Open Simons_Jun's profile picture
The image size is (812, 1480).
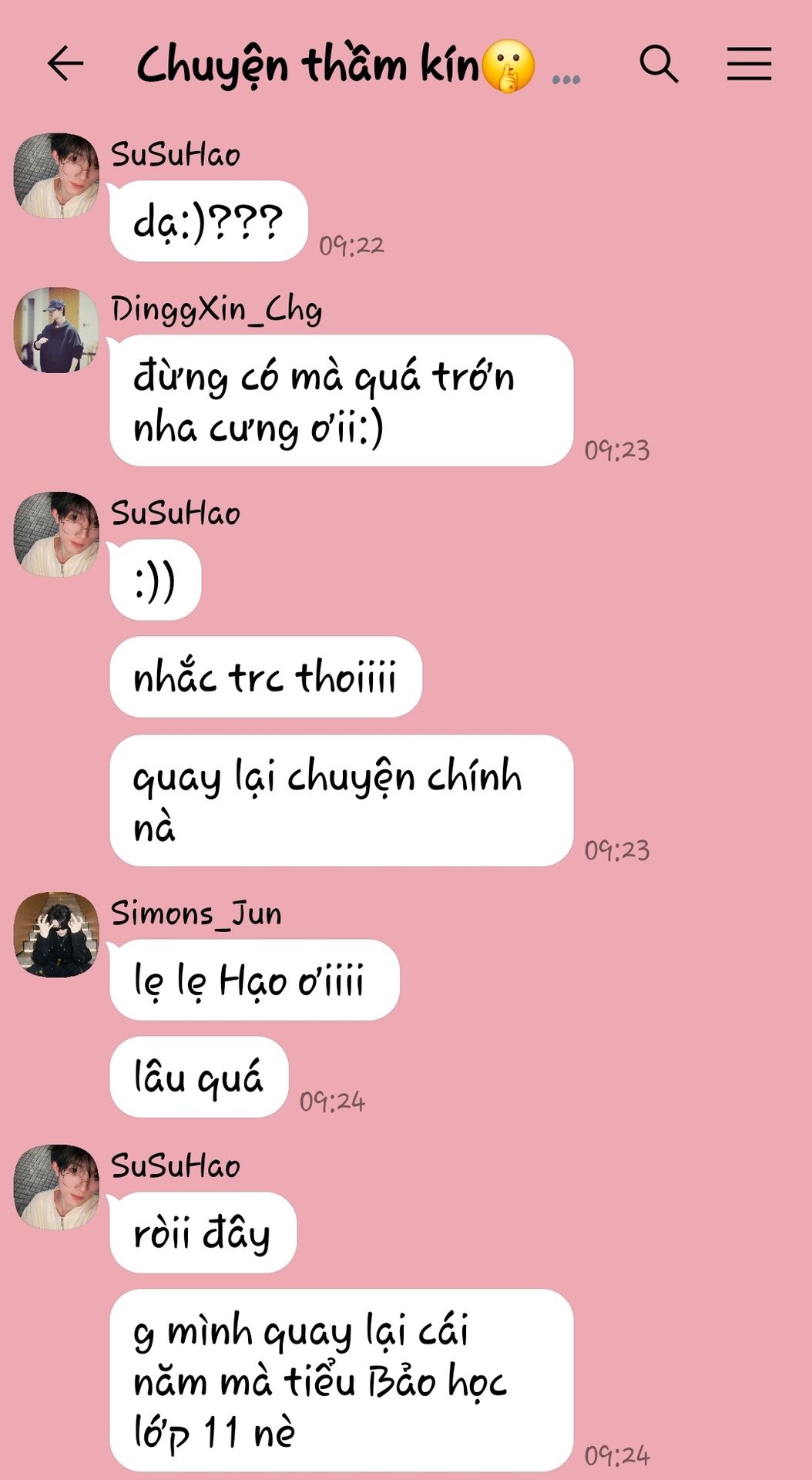56,934
